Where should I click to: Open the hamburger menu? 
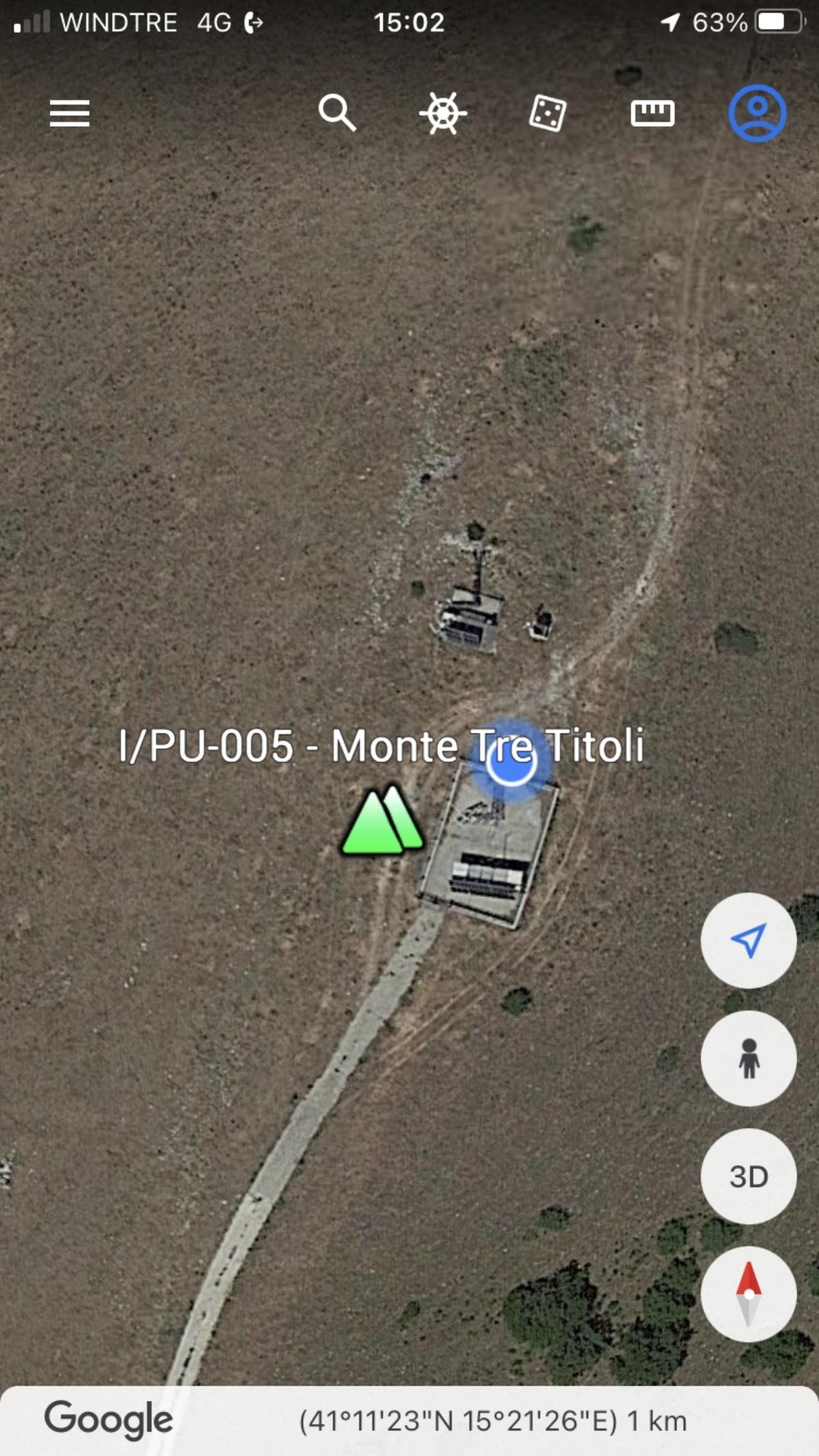coord(70,113)
